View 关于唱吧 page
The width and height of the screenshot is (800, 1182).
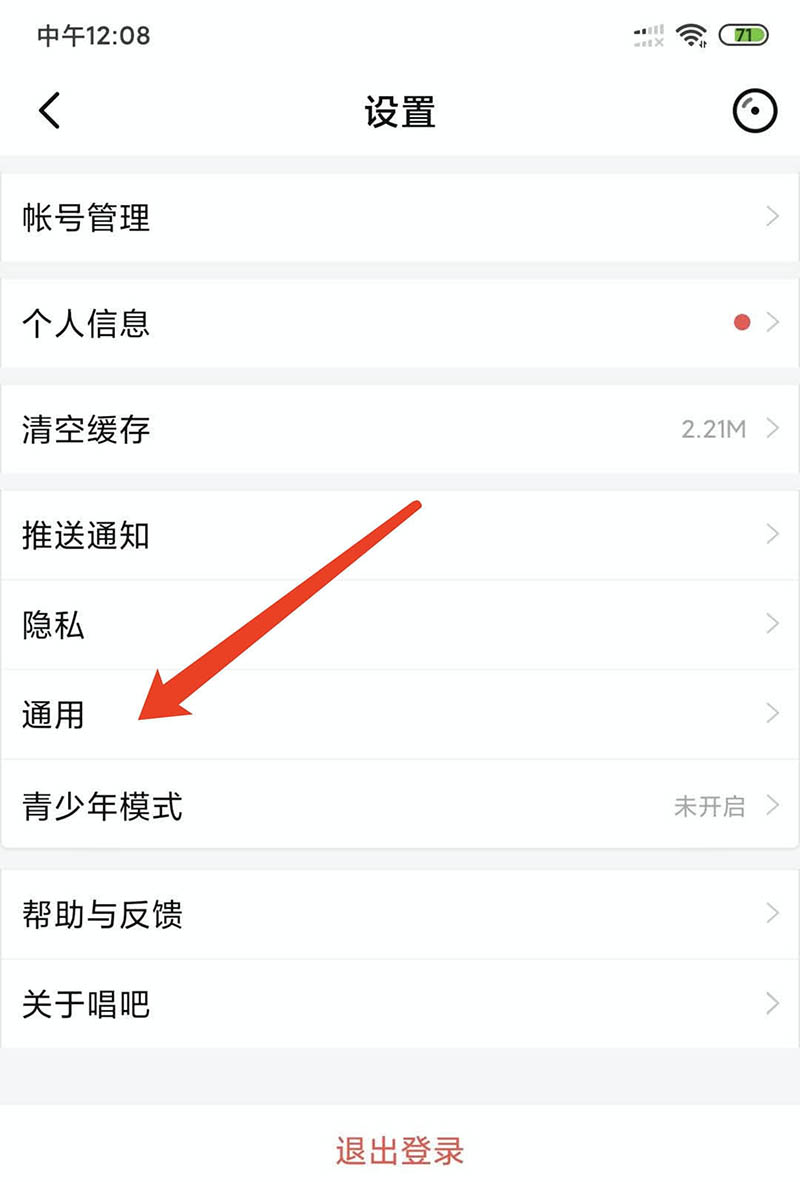pyautogui.click(x=400, y=1003)
